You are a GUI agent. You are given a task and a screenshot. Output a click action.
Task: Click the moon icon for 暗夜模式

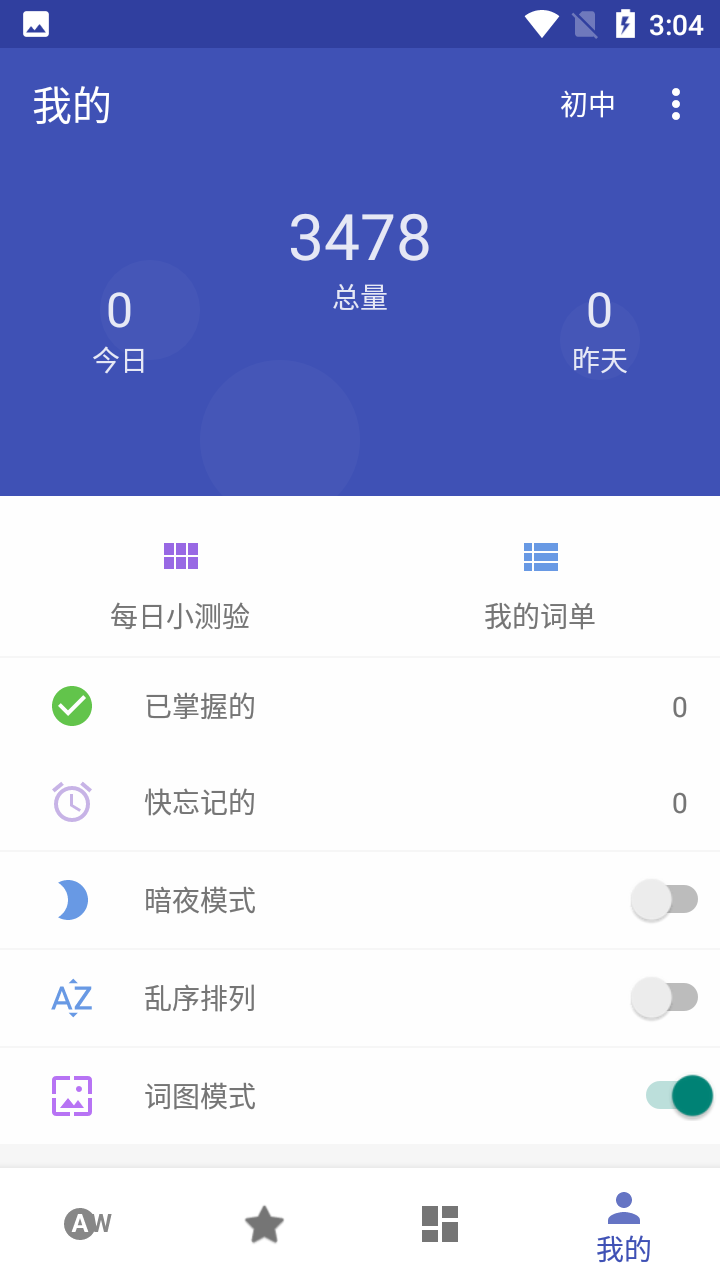71,899
